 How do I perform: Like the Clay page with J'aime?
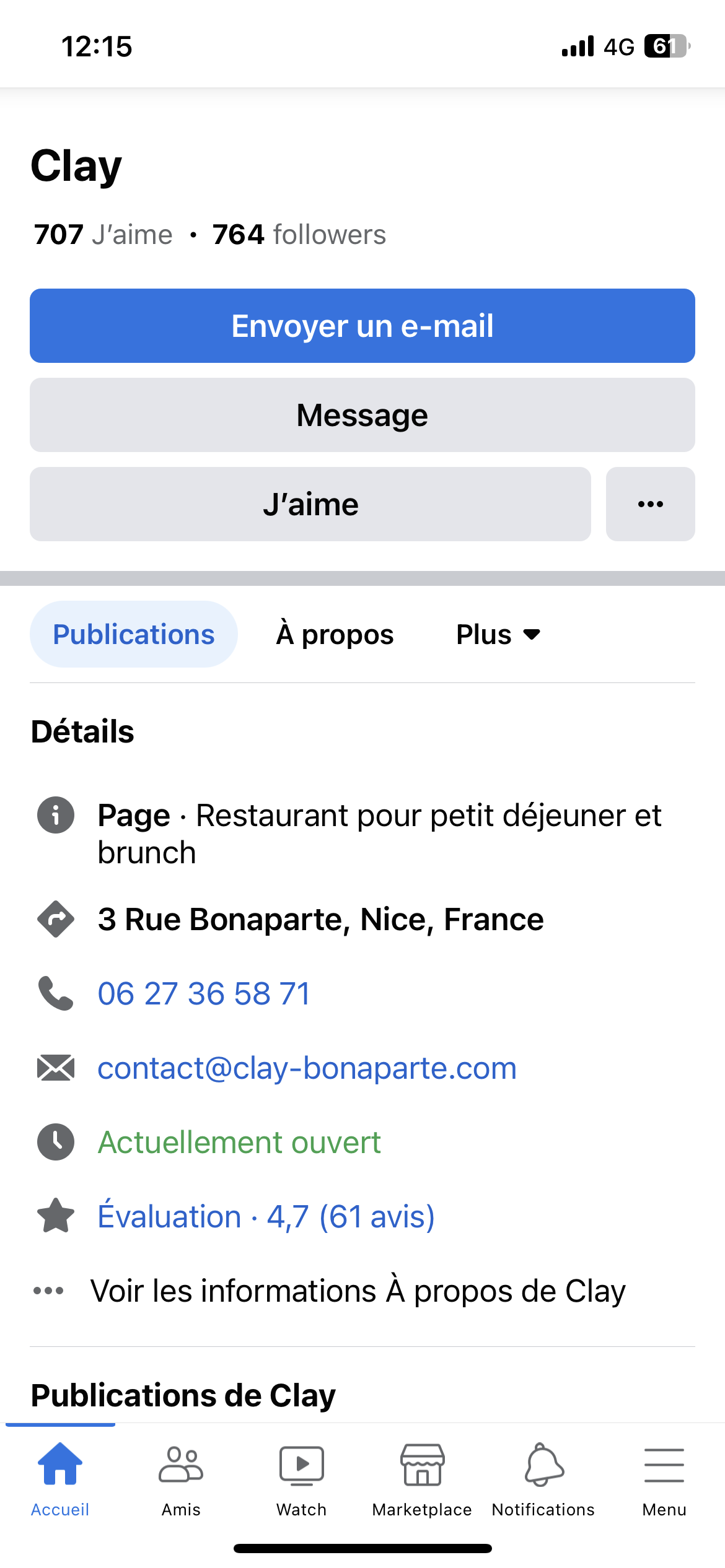(x=310, y=504)
